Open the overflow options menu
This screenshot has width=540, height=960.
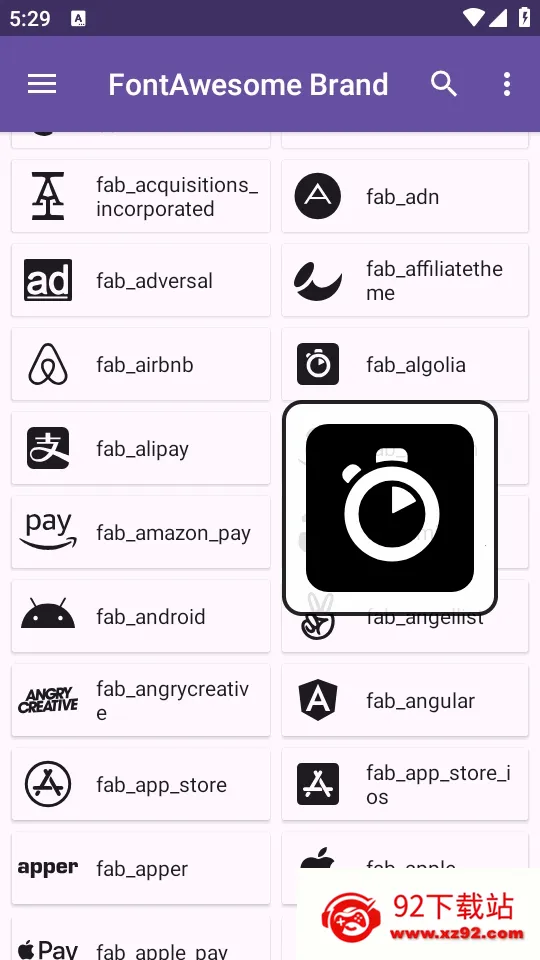point(506,84)
